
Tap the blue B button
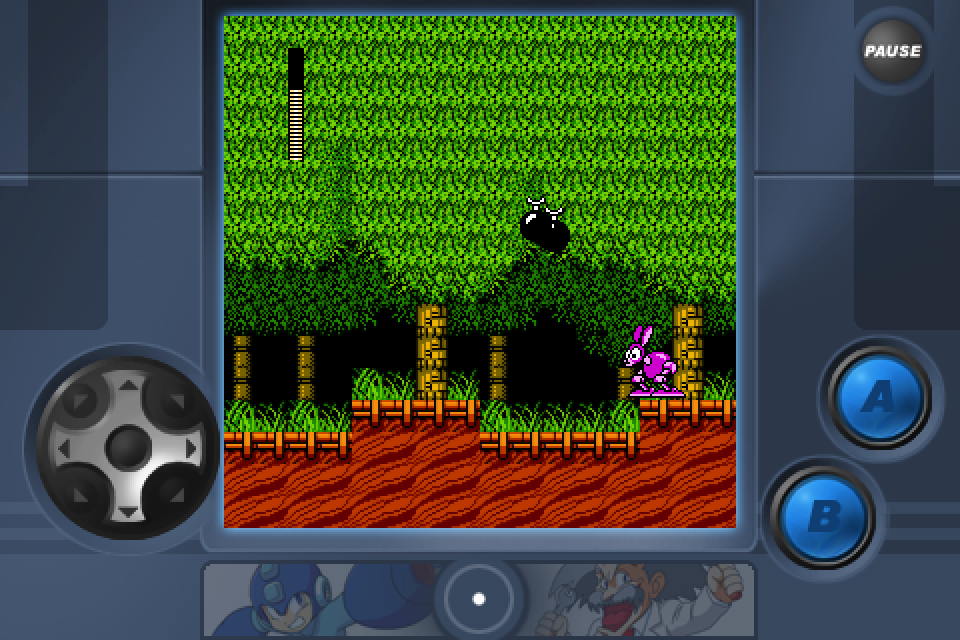[x=823, y=517]
